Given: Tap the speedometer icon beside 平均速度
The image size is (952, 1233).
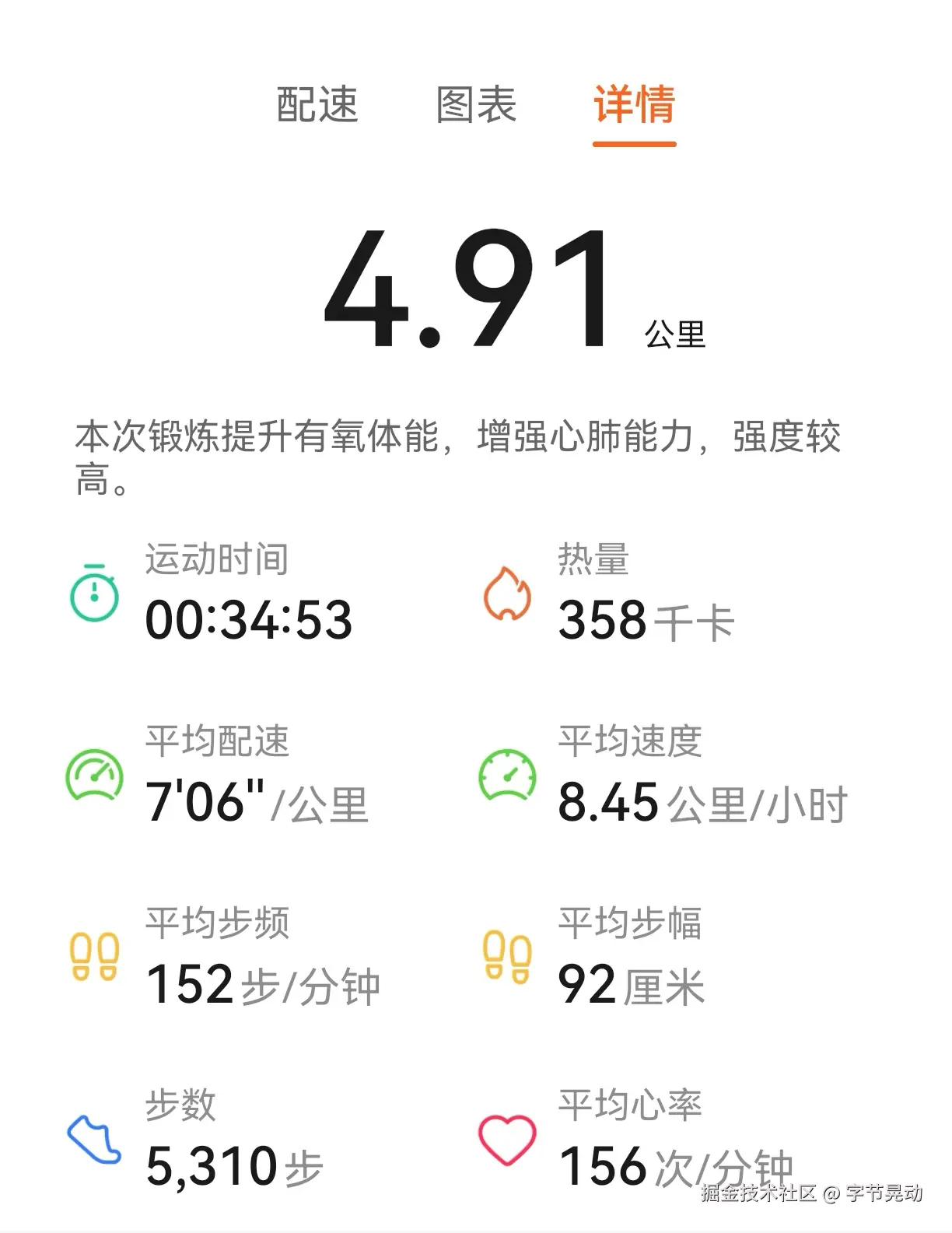Looking at the screenshot, I should 509,778.
